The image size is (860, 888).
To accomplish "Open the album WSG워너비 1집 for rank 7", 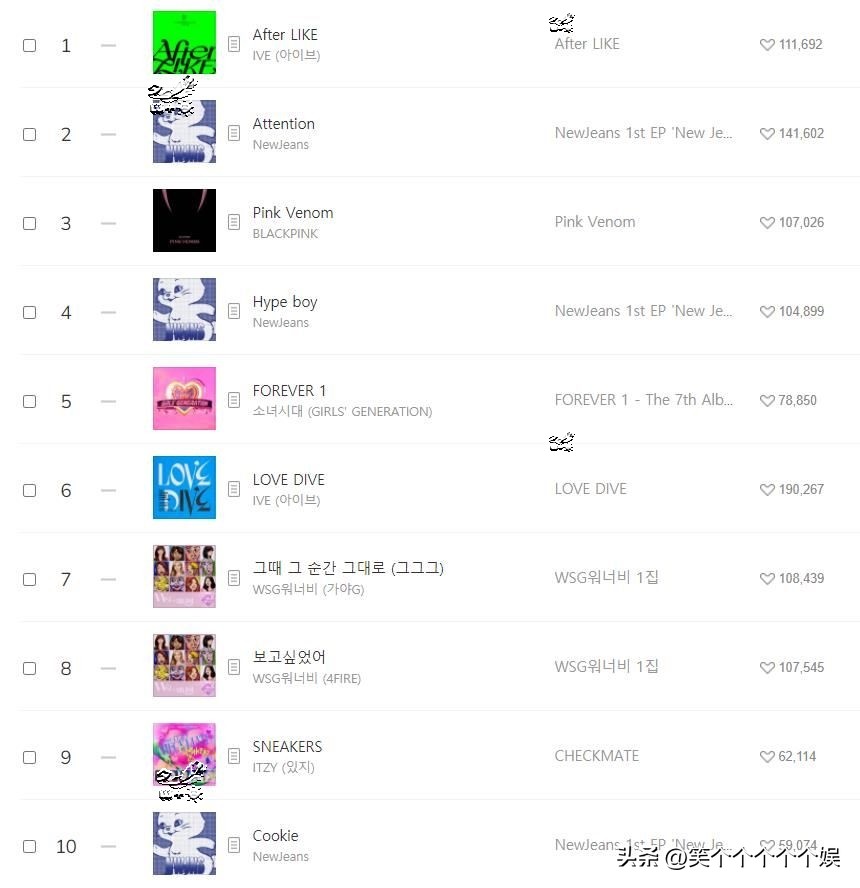I will pos(606,577).
